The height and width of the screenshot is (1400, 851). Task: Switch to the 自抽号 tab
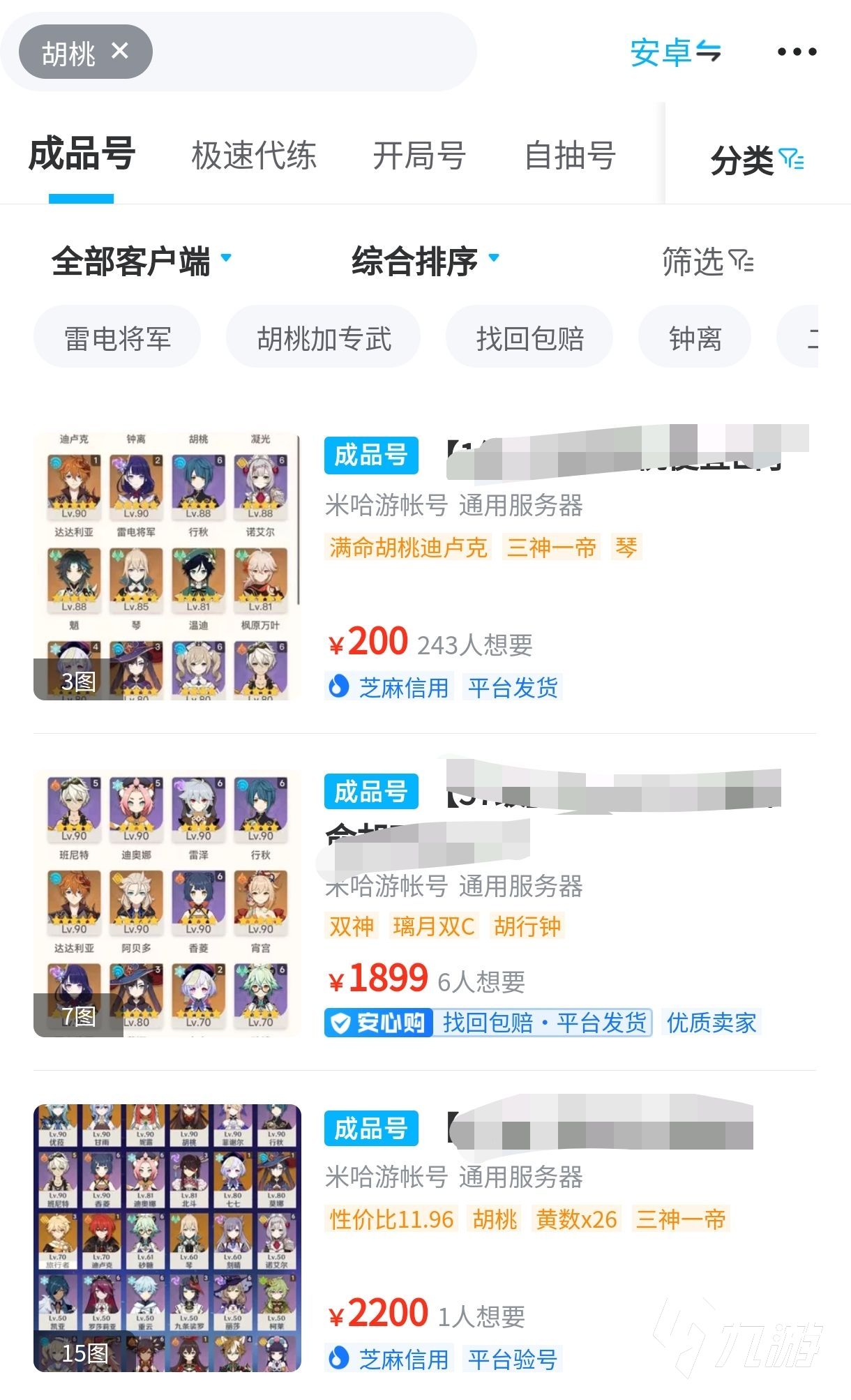(570, 155)
